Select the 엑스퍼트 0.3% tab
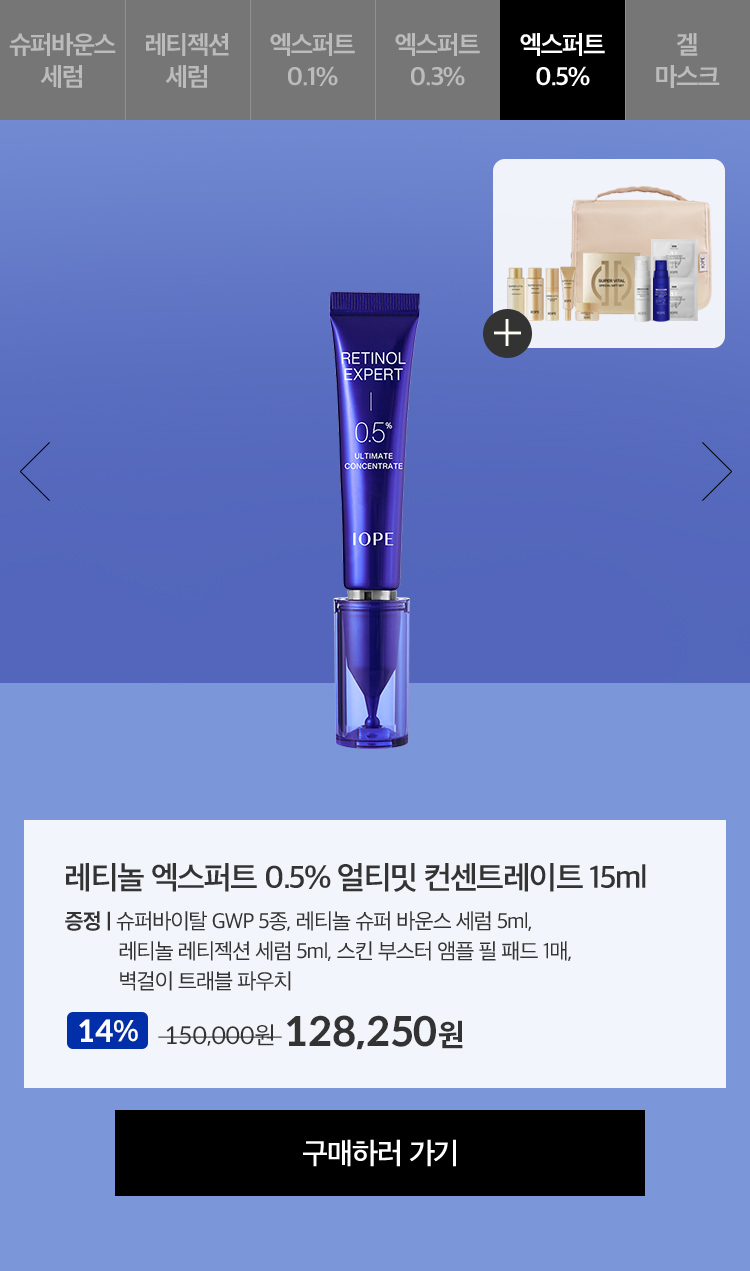The image size is (750, 1271). pyautogui.click(x=437, y=60)
